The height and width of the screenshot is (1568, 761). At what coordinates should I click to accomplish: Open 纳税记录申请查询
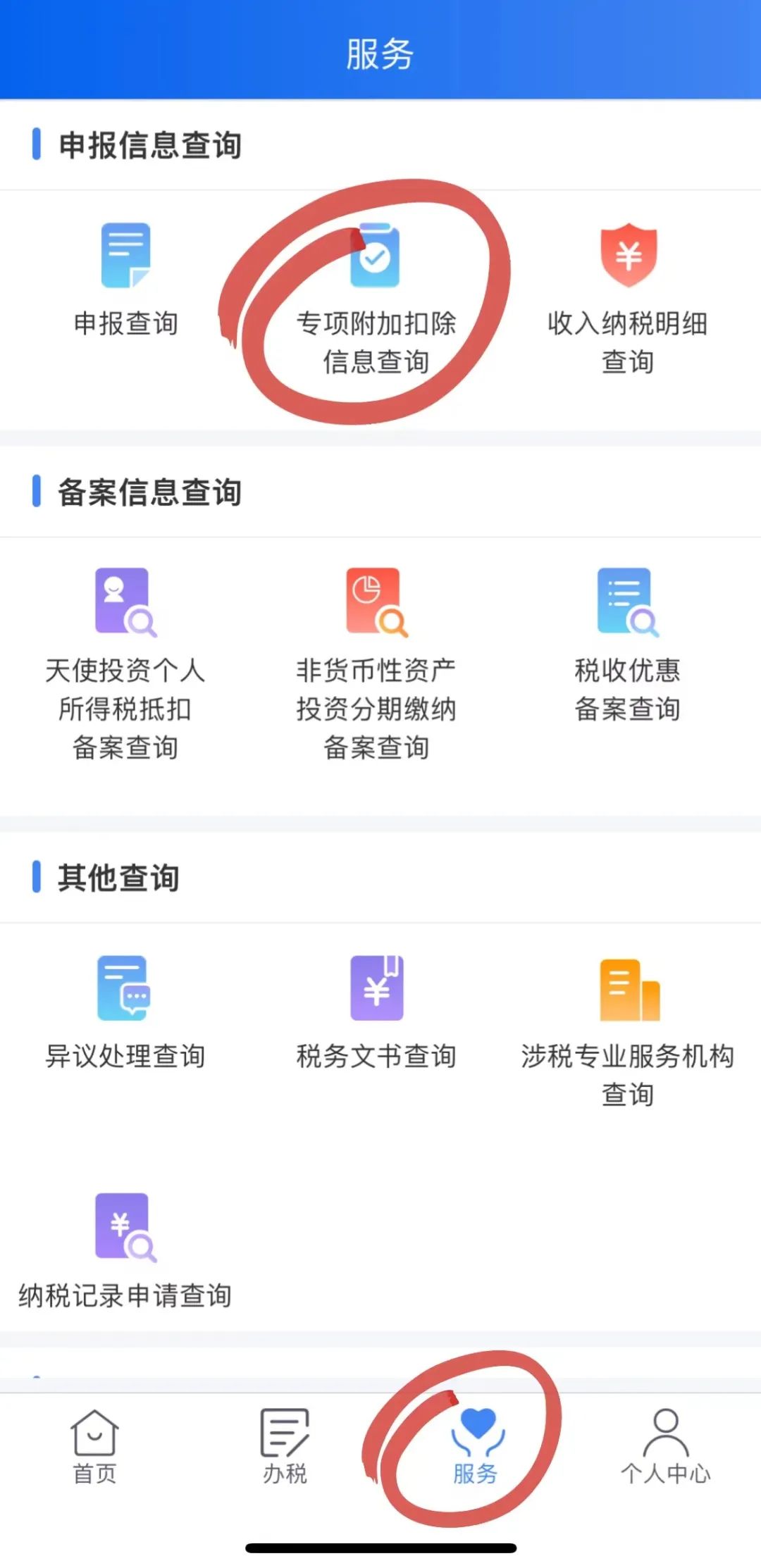pyautogui.click(x=125, y=1252)
